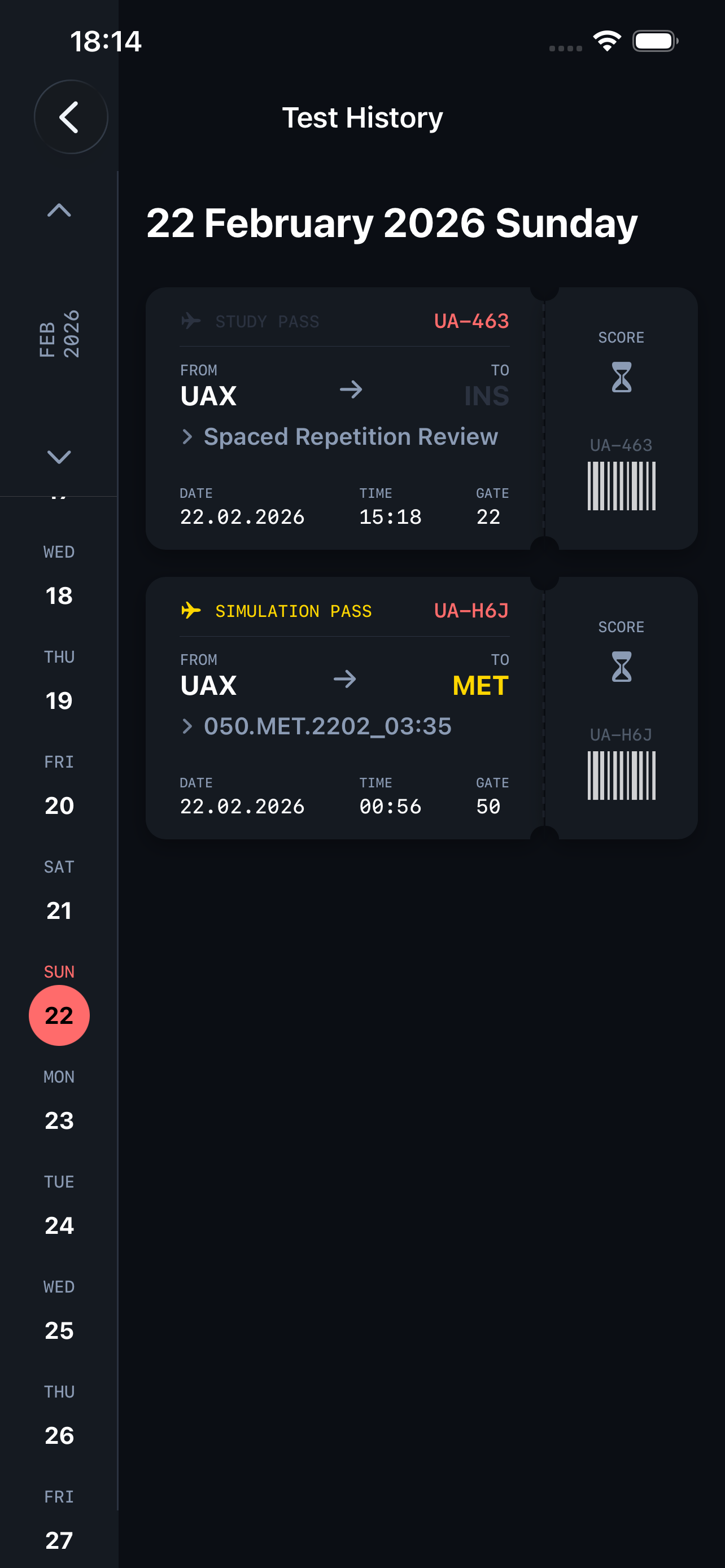Tap the yellow Simulation Pass airplane icon

coord(193,611)
